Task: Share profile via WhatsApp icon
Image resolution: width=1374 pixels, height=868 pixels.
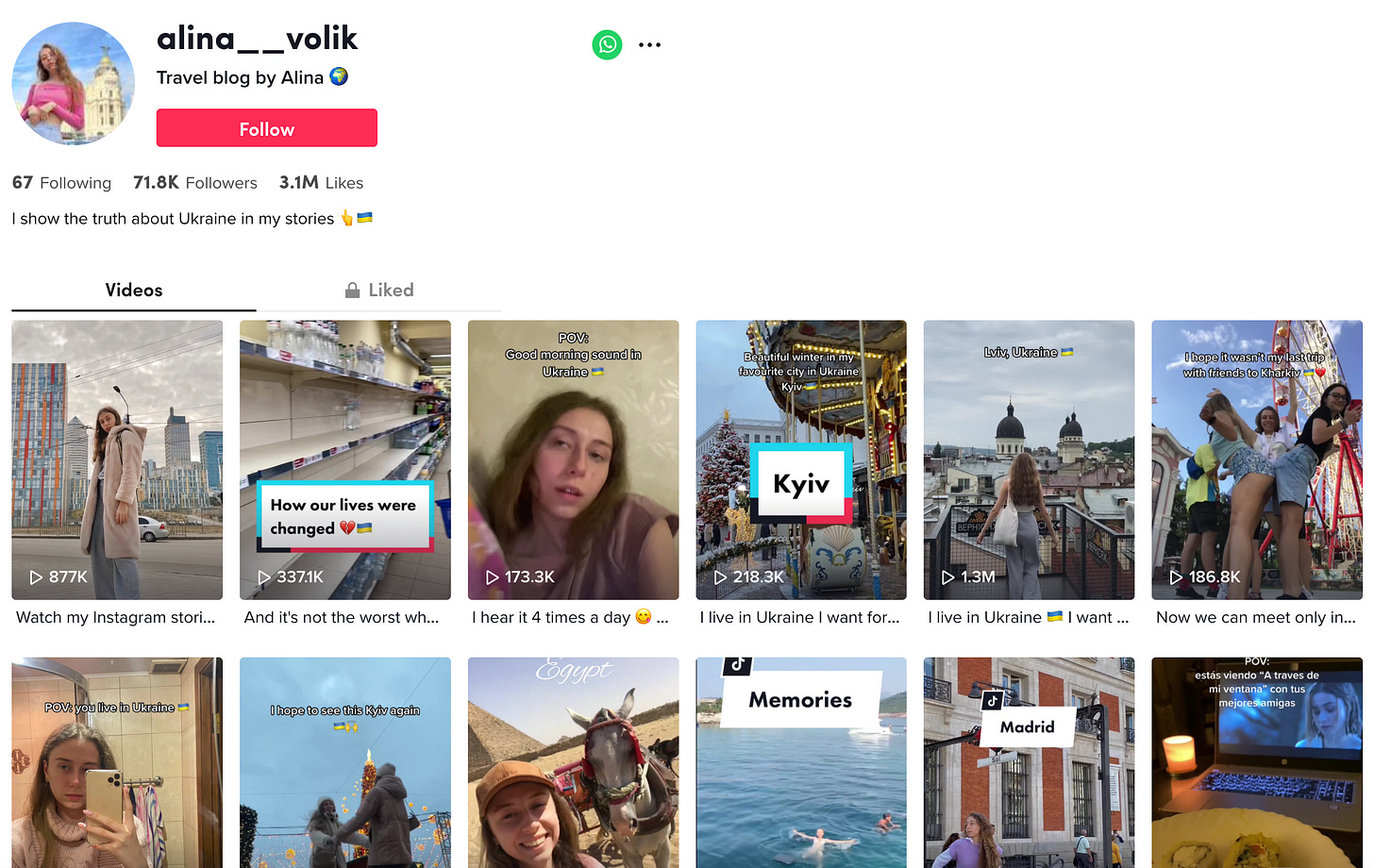Action: [x=607, y=44]
